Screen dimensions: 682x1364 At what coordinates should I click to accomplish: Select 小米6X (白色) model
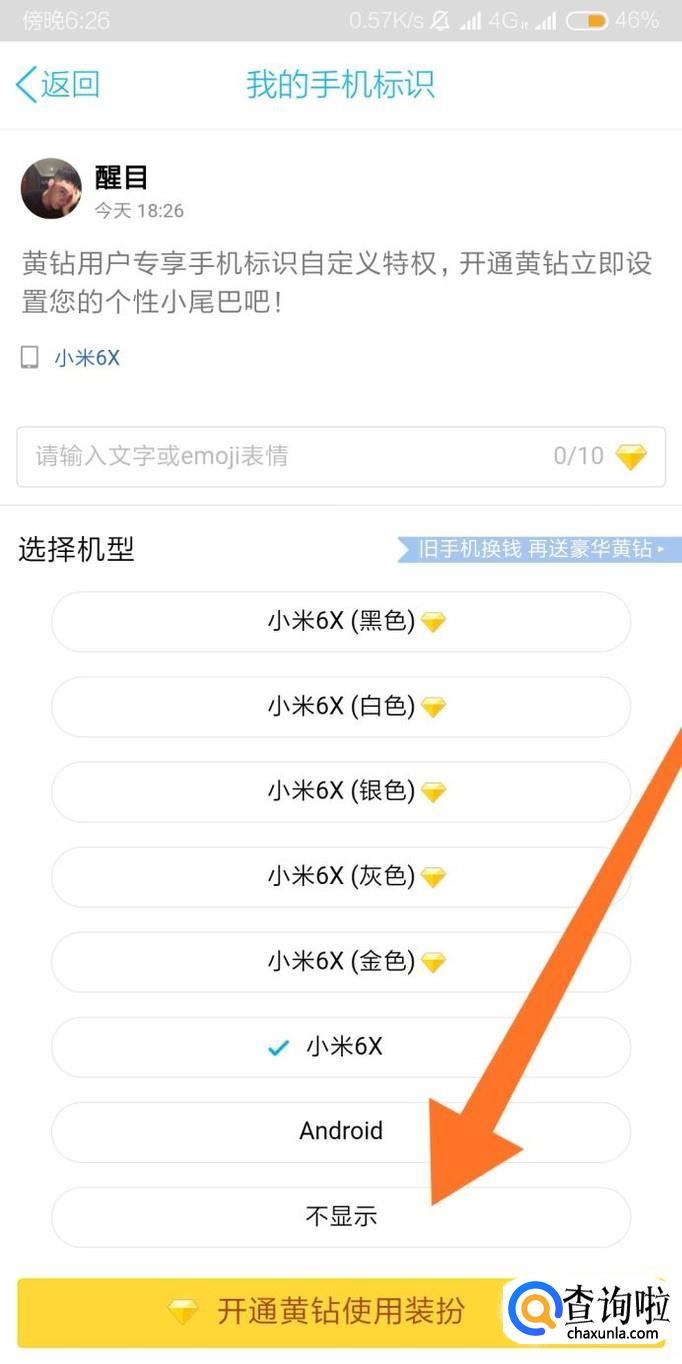(x=340, y=707)
